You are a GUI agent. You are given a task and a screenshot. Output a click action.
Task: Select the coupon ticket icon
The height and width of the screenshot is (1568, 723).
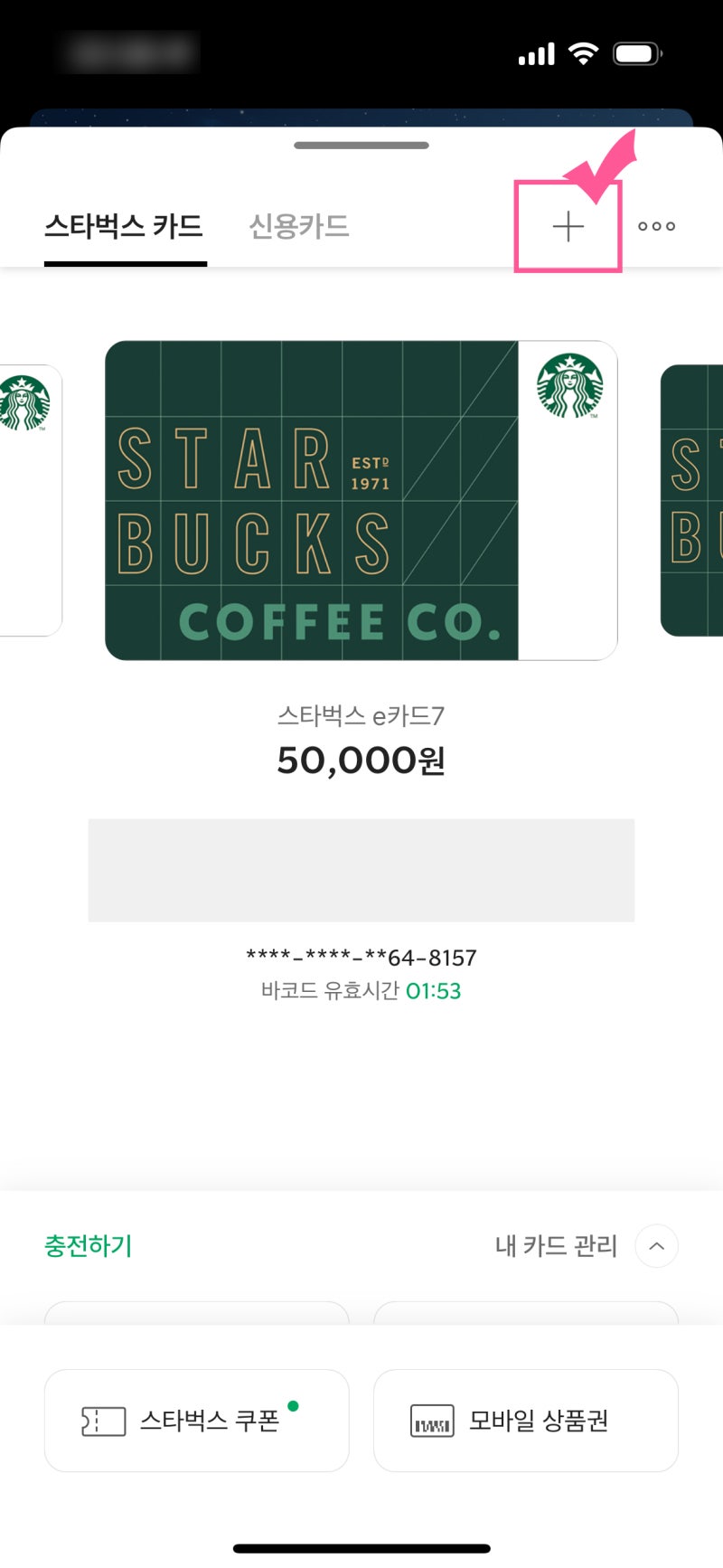pos(102,1420)
